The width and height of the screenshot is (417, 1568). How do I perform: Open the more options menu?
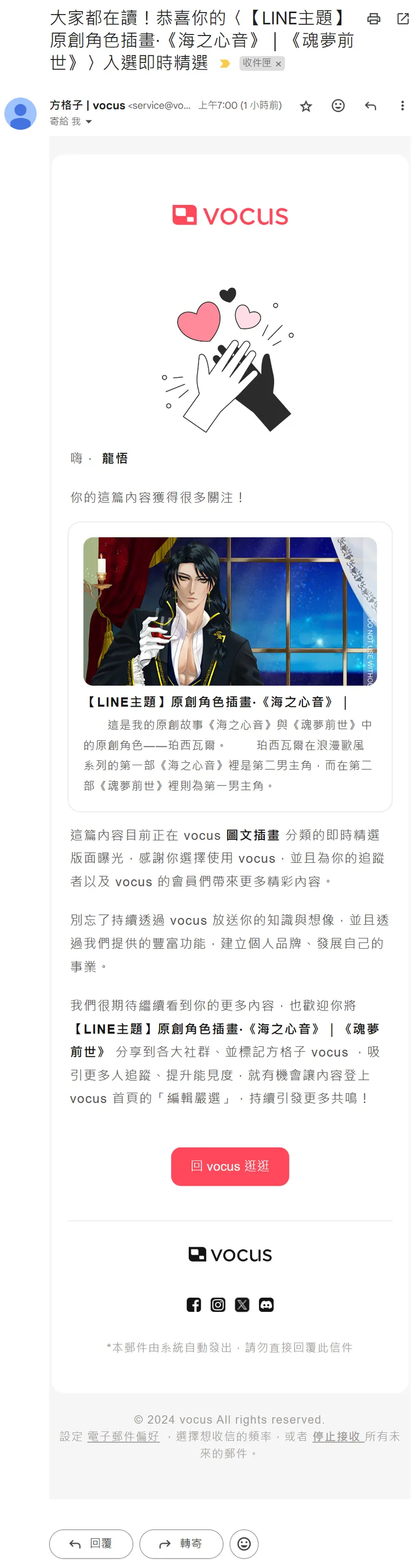402,106
